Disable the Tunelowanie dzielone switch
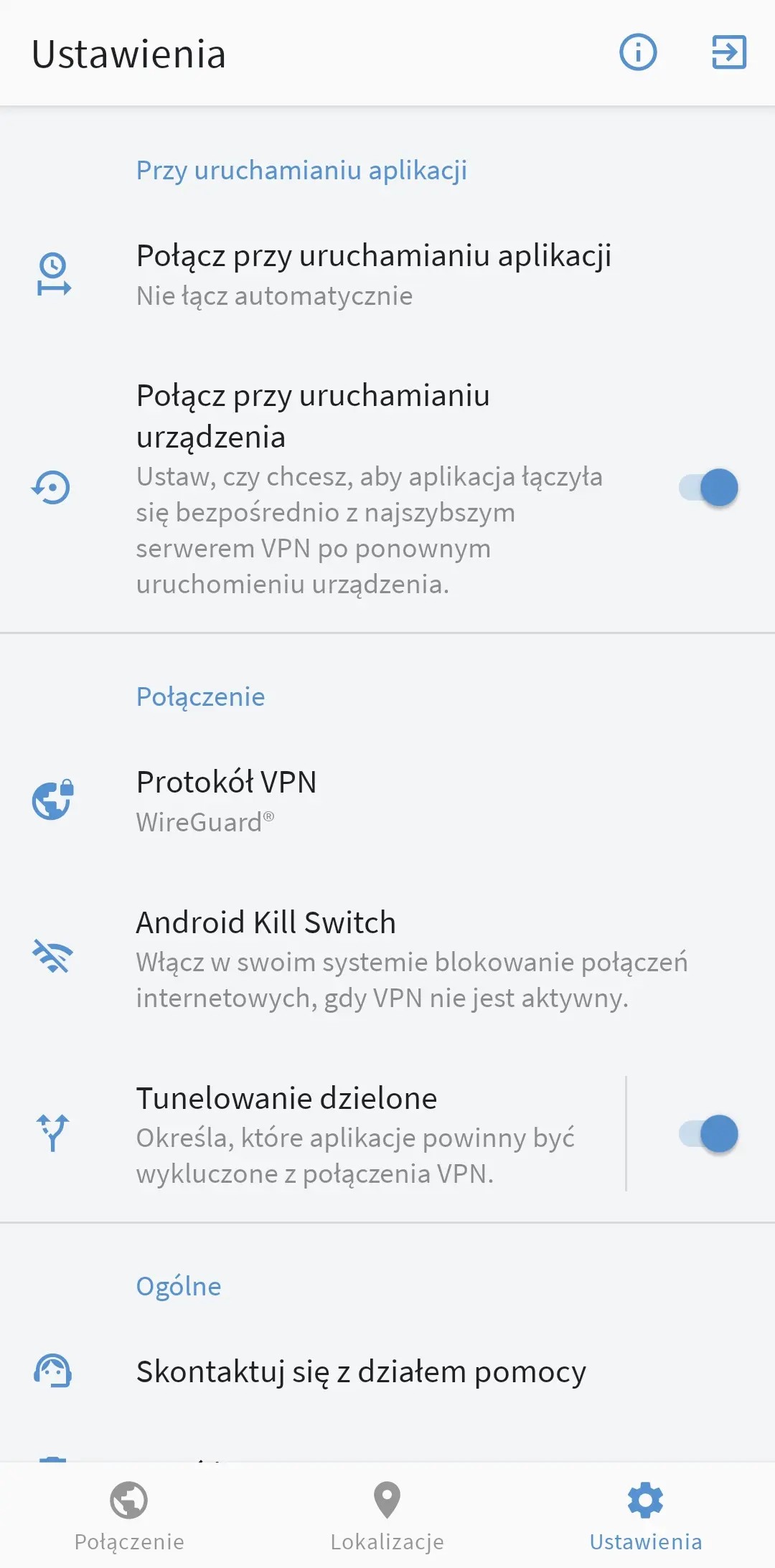775x1568 pixels. click(x=708, y=1134)
